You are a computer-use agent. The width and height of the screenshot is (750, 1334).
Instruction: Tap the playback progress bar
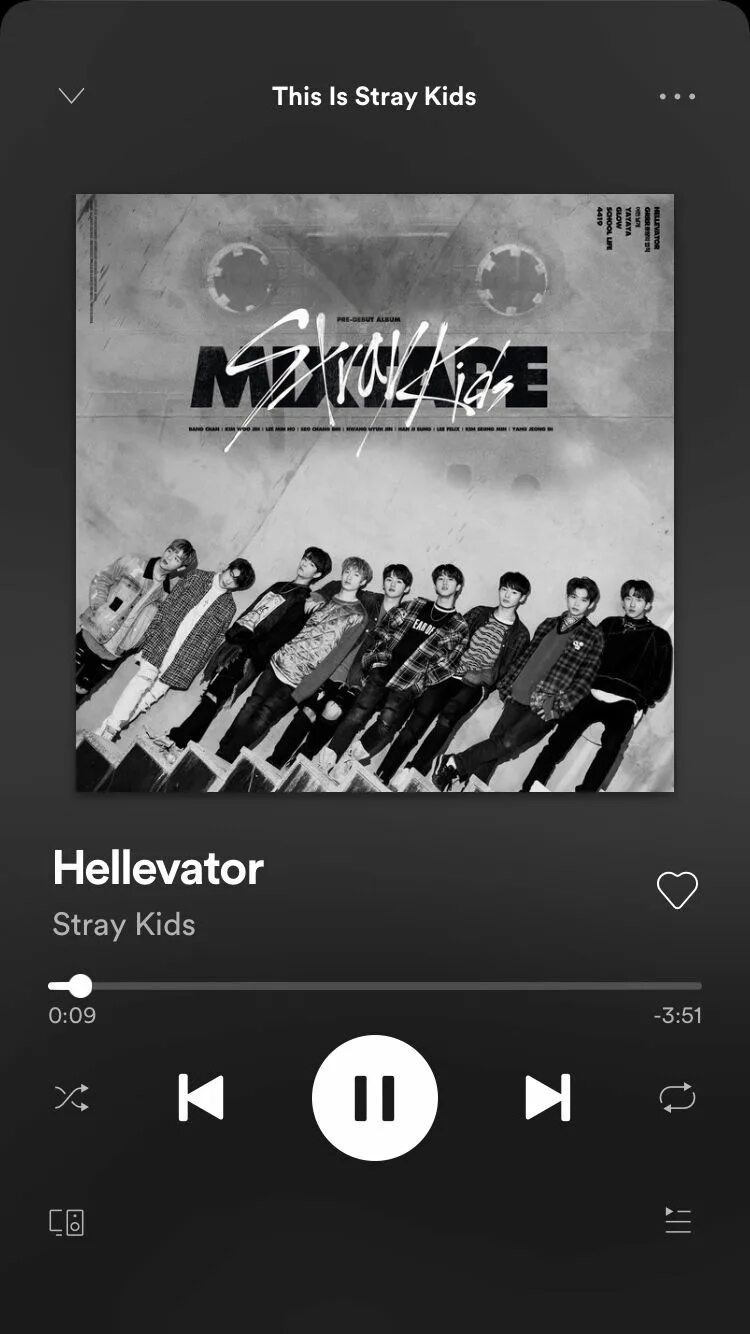pos(375,986)
